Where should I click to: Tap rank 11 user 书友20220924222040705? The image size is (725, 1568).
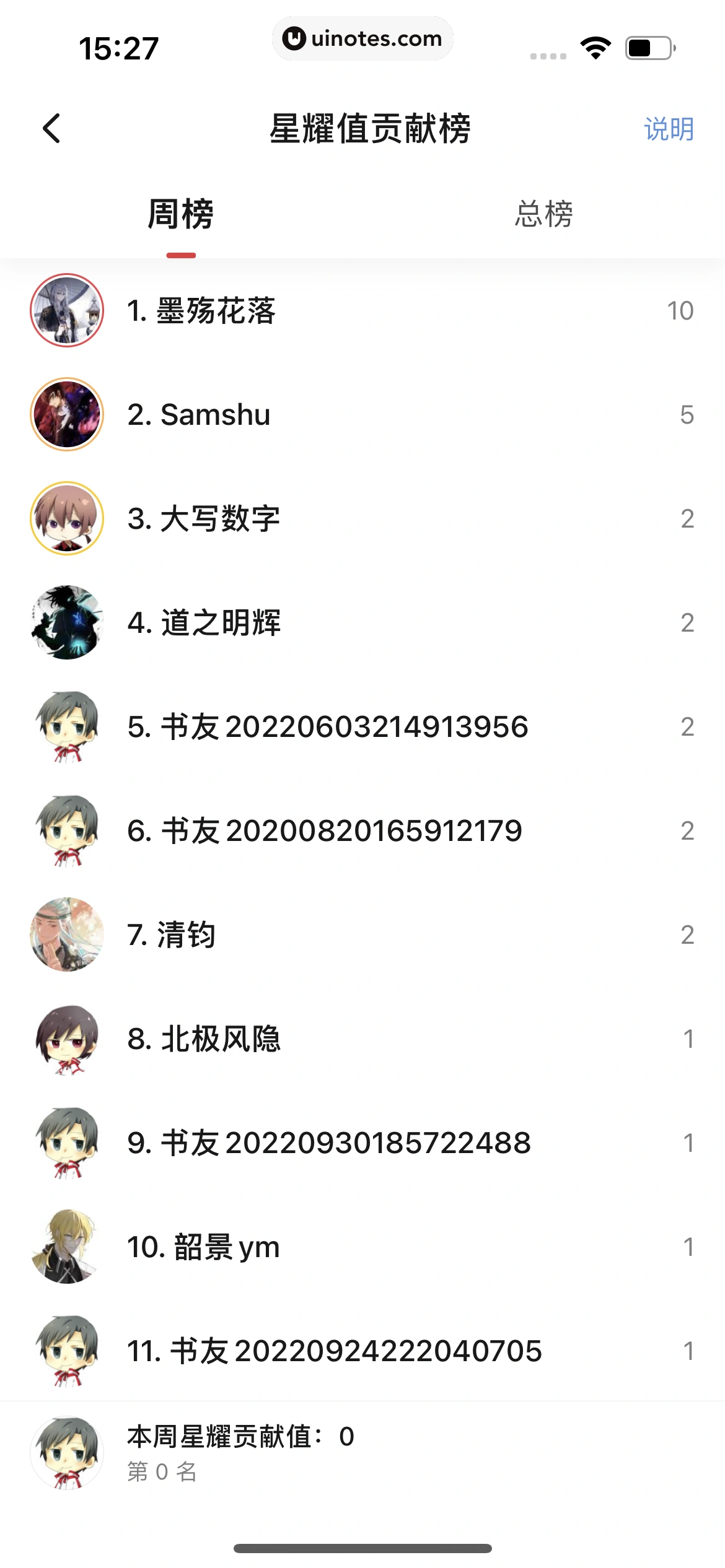(362, 1352)
